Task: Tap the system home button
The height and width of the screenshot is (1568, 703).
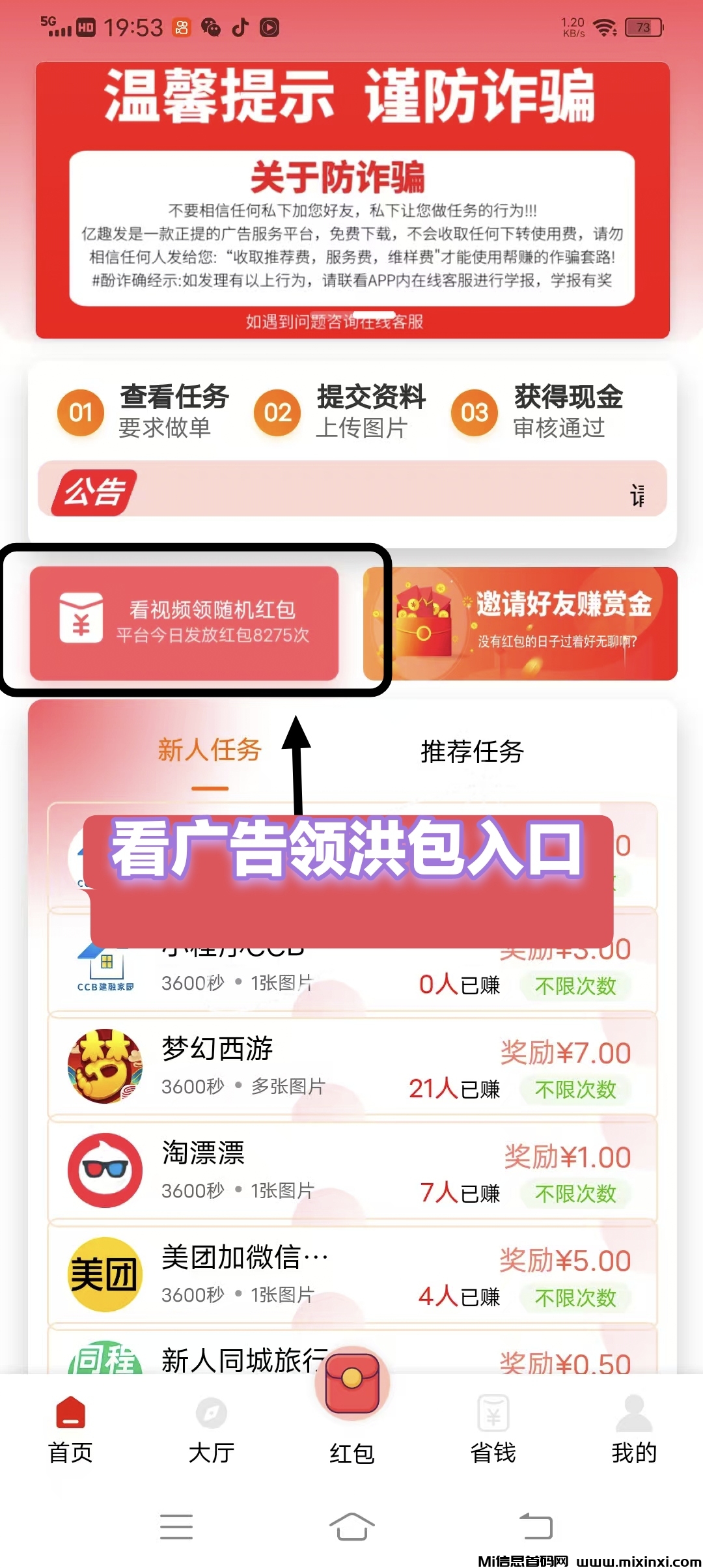Action: click(351, 1526)
